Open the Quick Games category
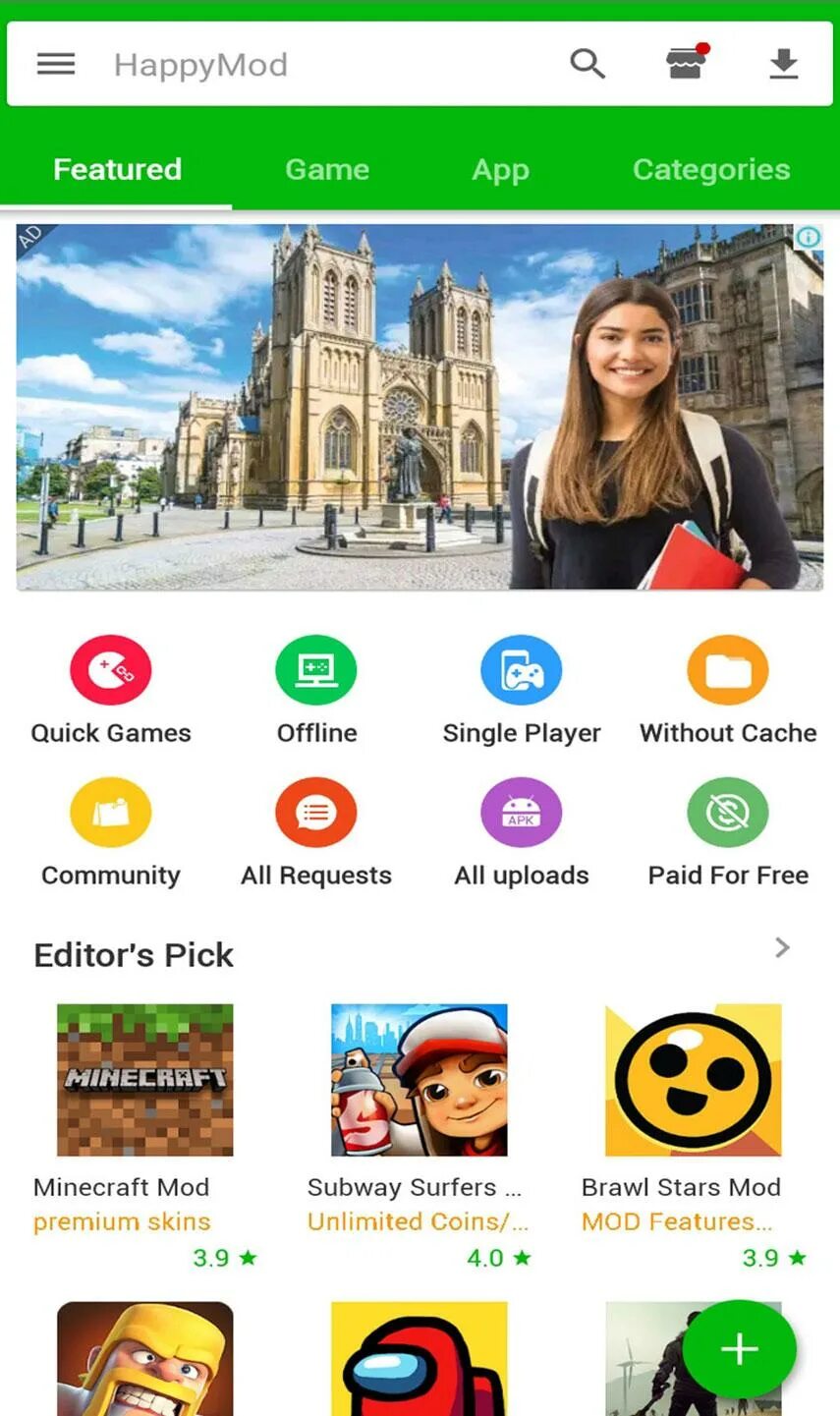 pos(110,671)
